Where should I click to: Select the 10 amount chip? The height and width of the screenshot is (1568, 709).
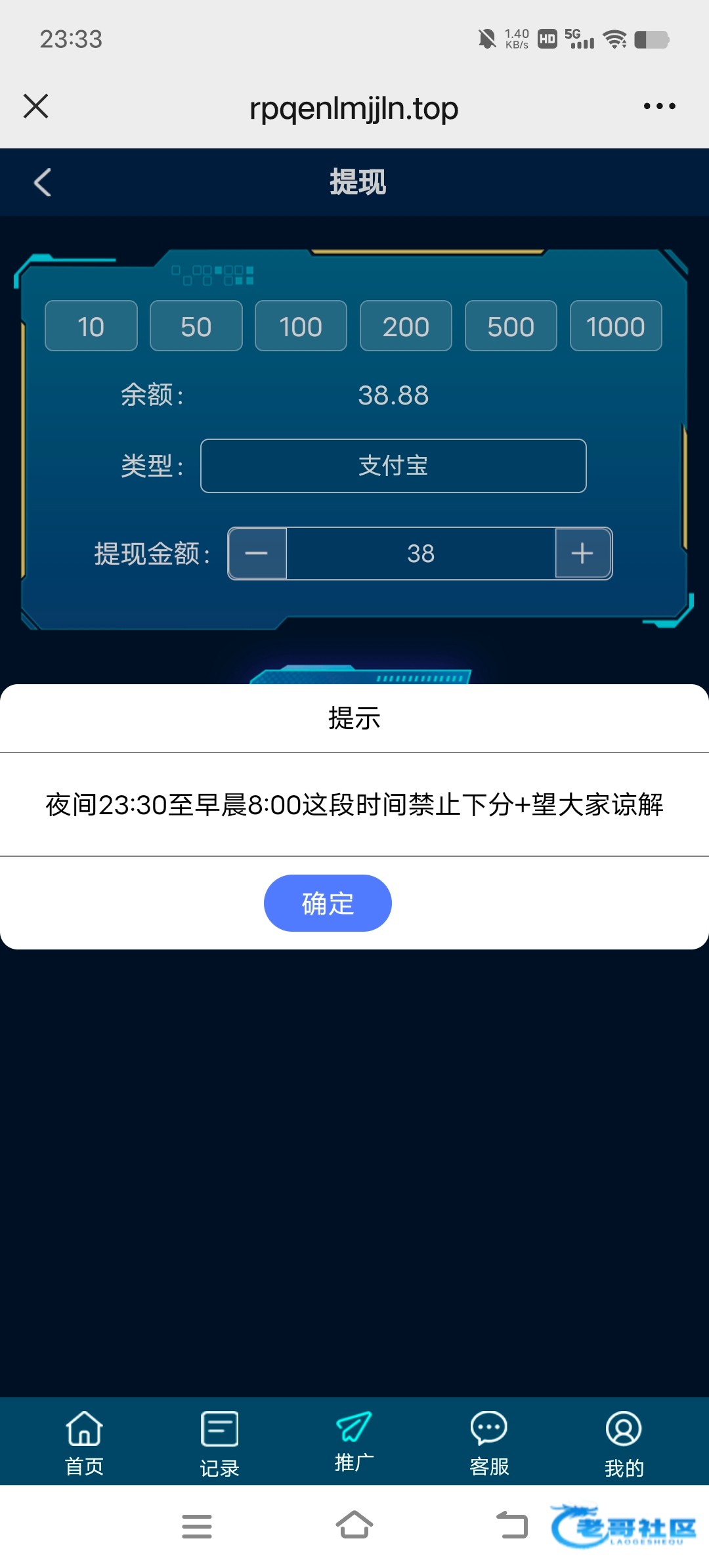(x=91, y=326)
